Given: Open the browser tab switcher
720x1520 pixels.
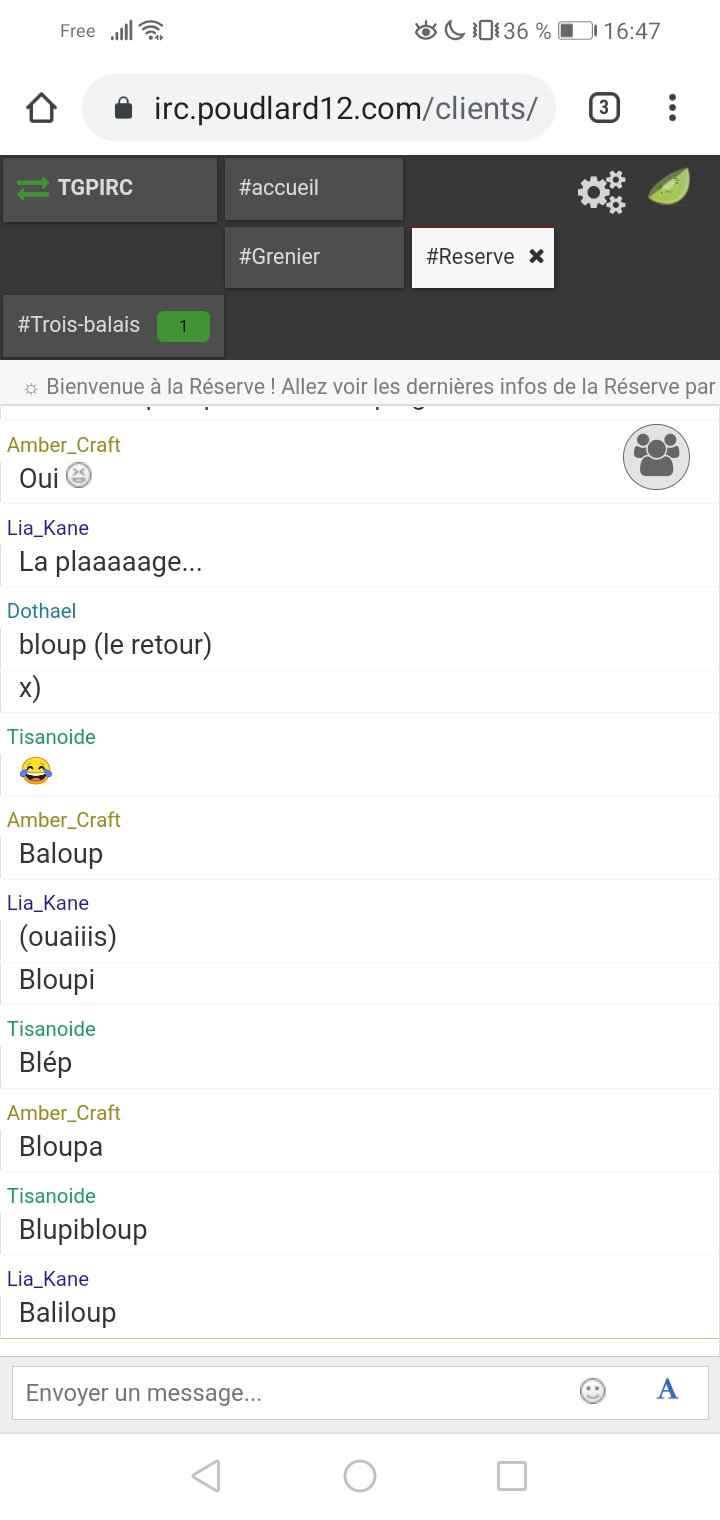Looking at the screenshot, I should [x=603, y=108].
